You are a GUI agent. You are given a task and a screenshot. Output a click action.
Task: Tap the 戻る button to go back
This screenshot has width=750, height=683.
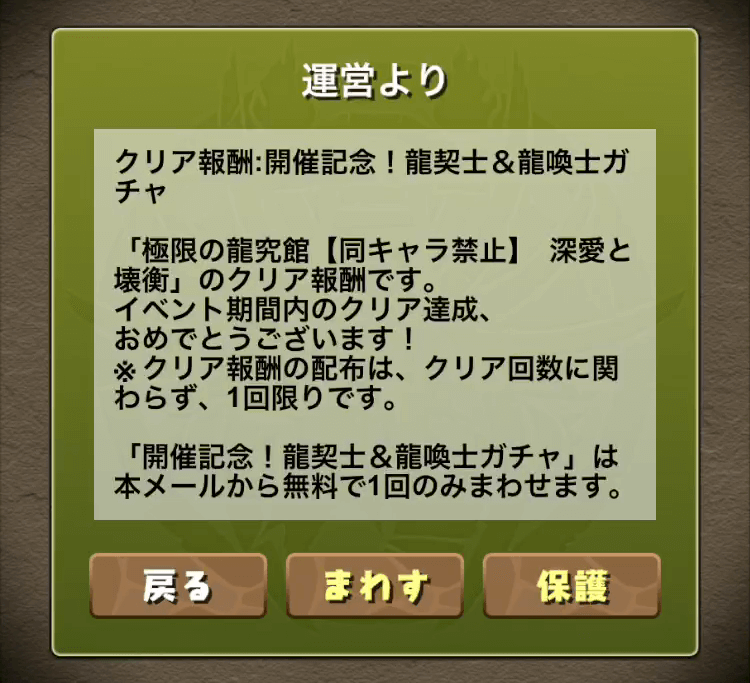coord(178,587)
